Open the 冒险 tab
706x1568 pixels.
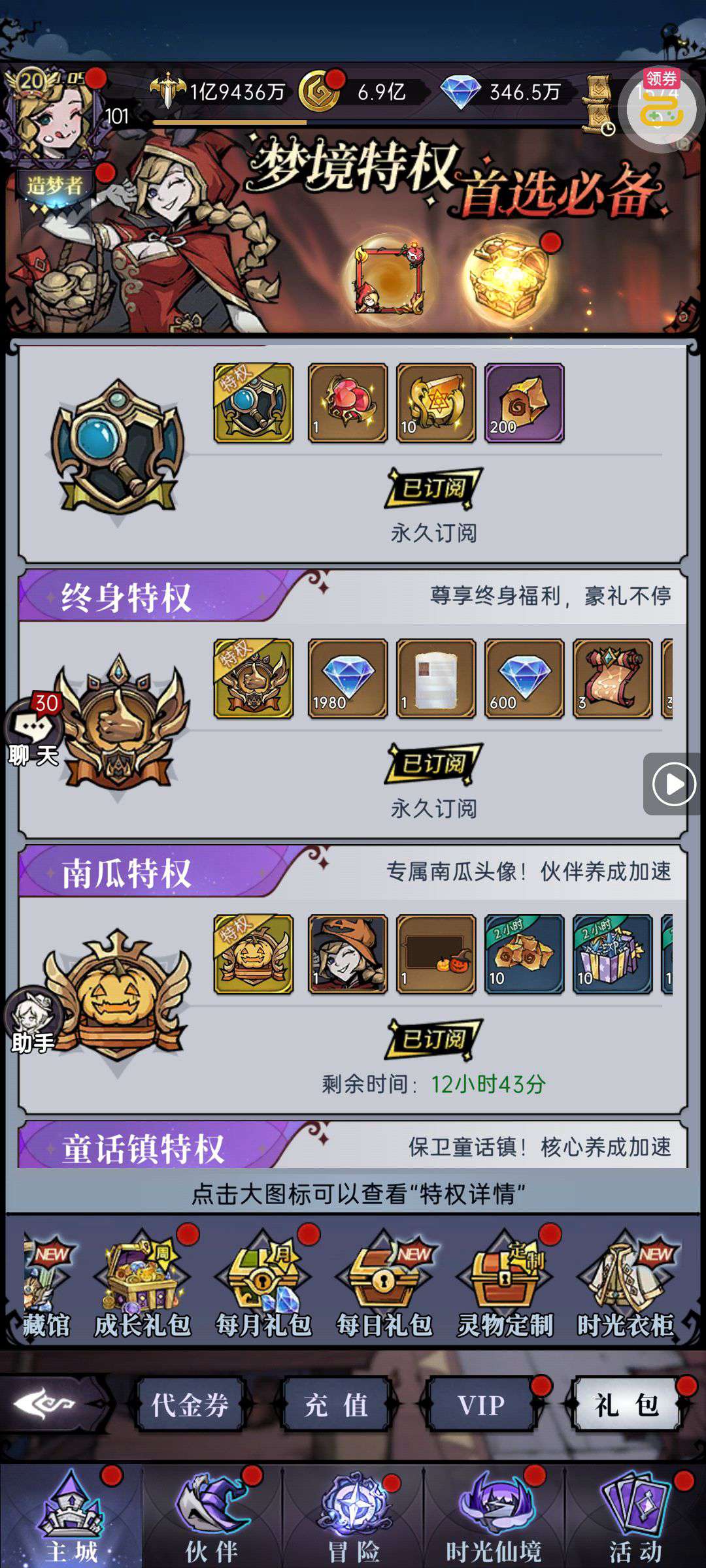pyautogui.click(x=354, y=1517)
